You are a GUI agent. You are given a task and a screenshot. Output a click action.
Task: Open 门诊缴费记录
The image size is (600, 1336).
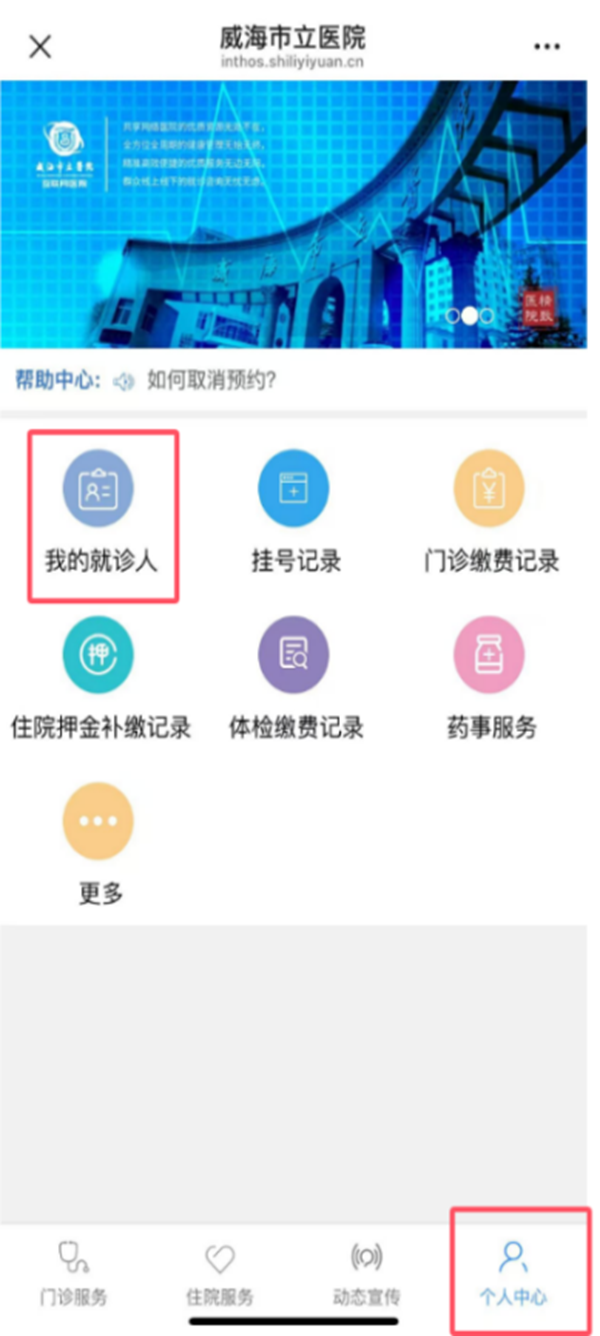(490, 510)
